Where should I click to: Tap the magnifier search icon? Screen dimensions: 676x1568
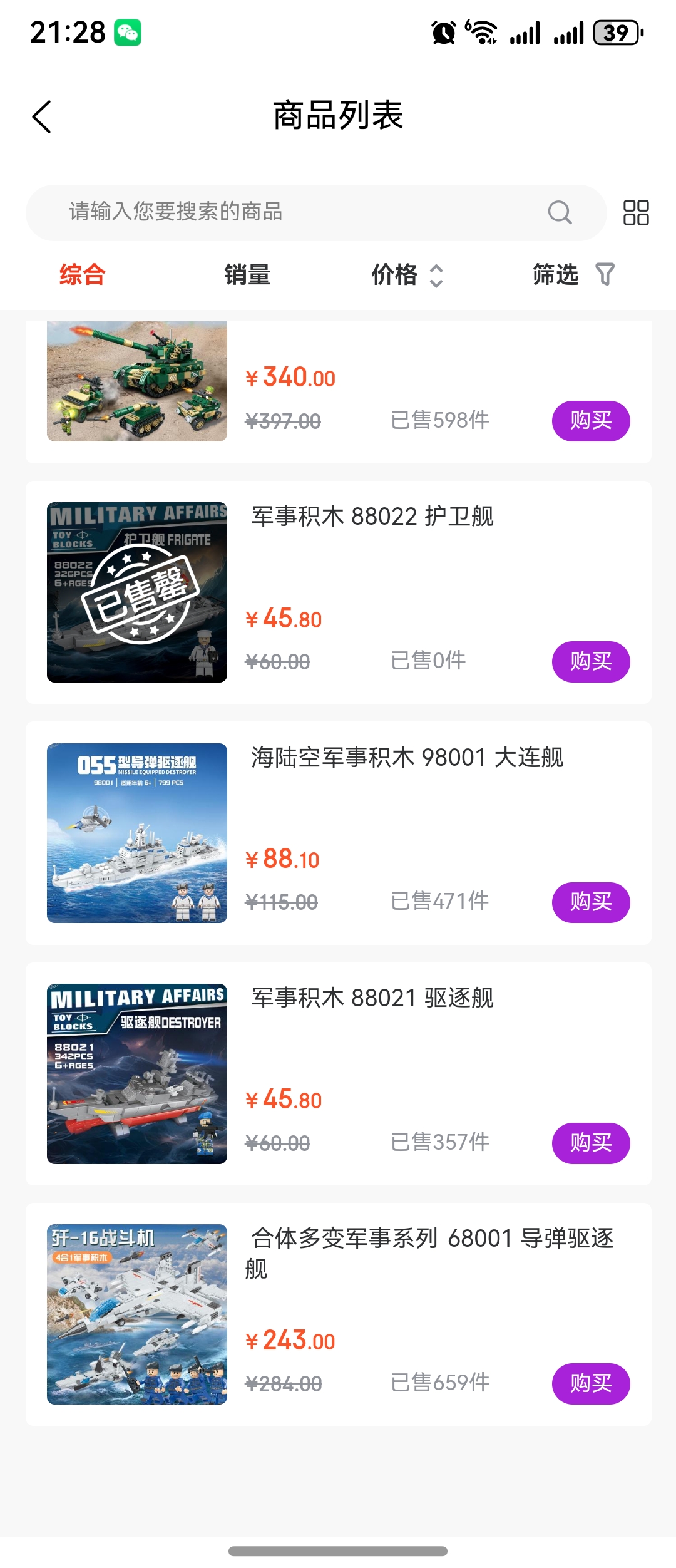pyautogui.click(x=560, y=213)
